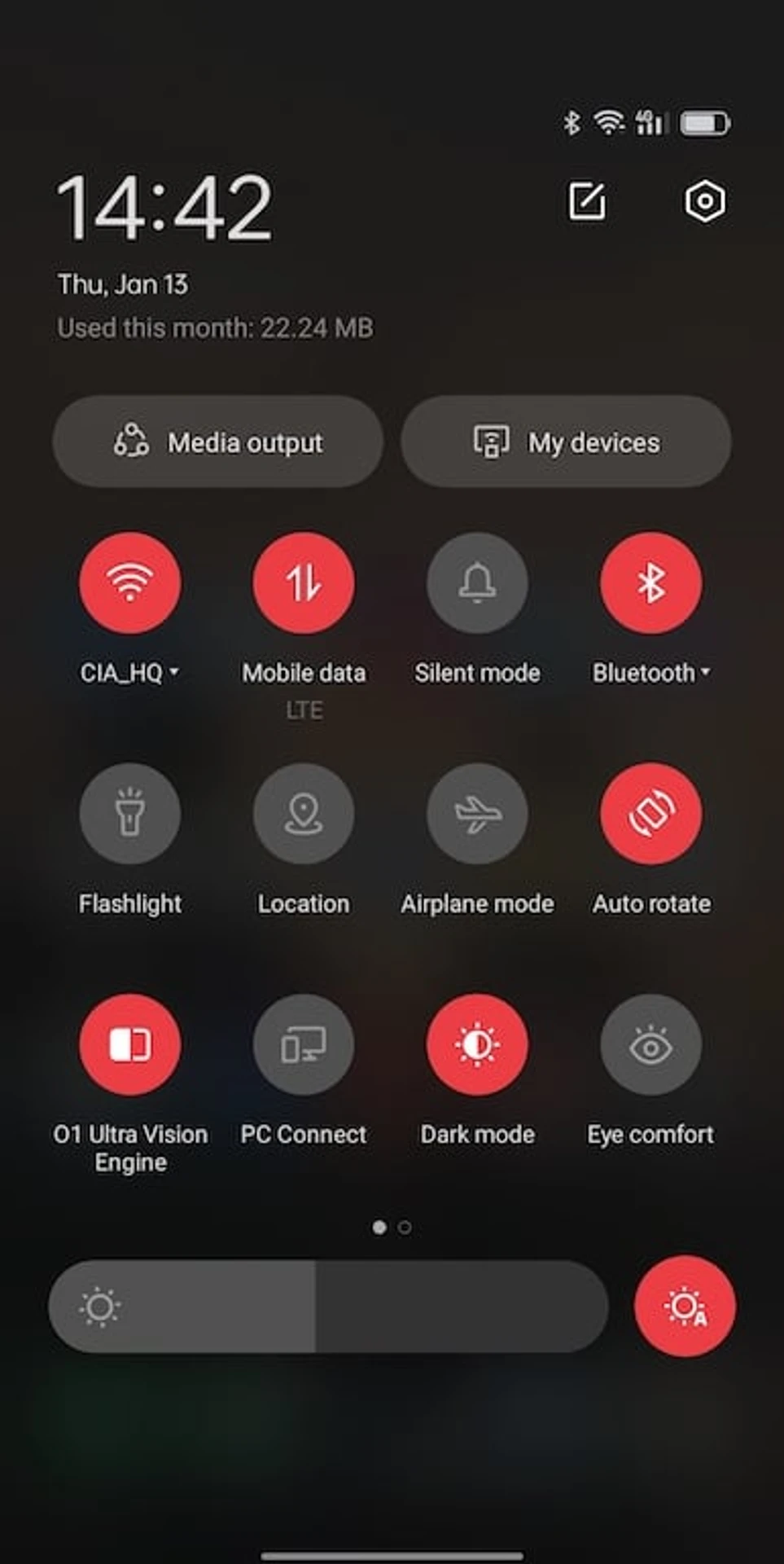The height and width of the screenshot is (1564, 784).
Task: Switch on Airplane mode
Action: click(x=477, y=814)
